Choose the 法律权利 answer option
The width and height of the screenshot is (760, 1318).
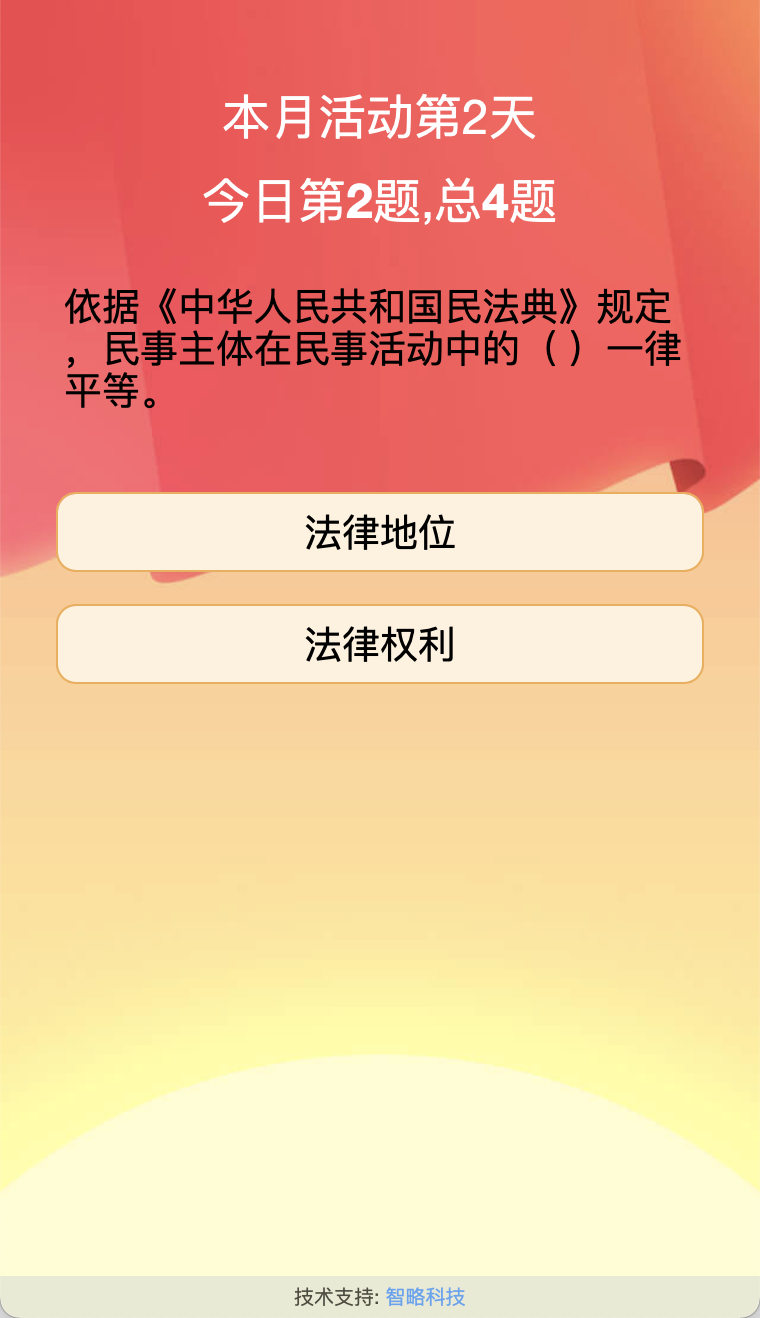pos(380,644)
